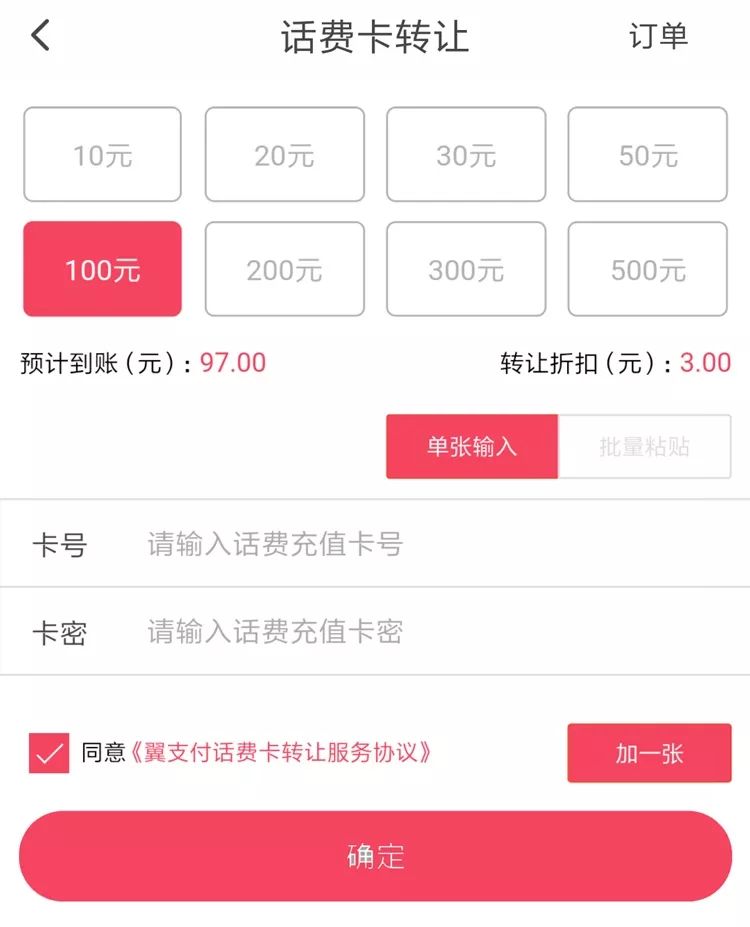View the estimated amount 97.00
Viewport: 750px width, 927px height.
click(x=232, y=363)
